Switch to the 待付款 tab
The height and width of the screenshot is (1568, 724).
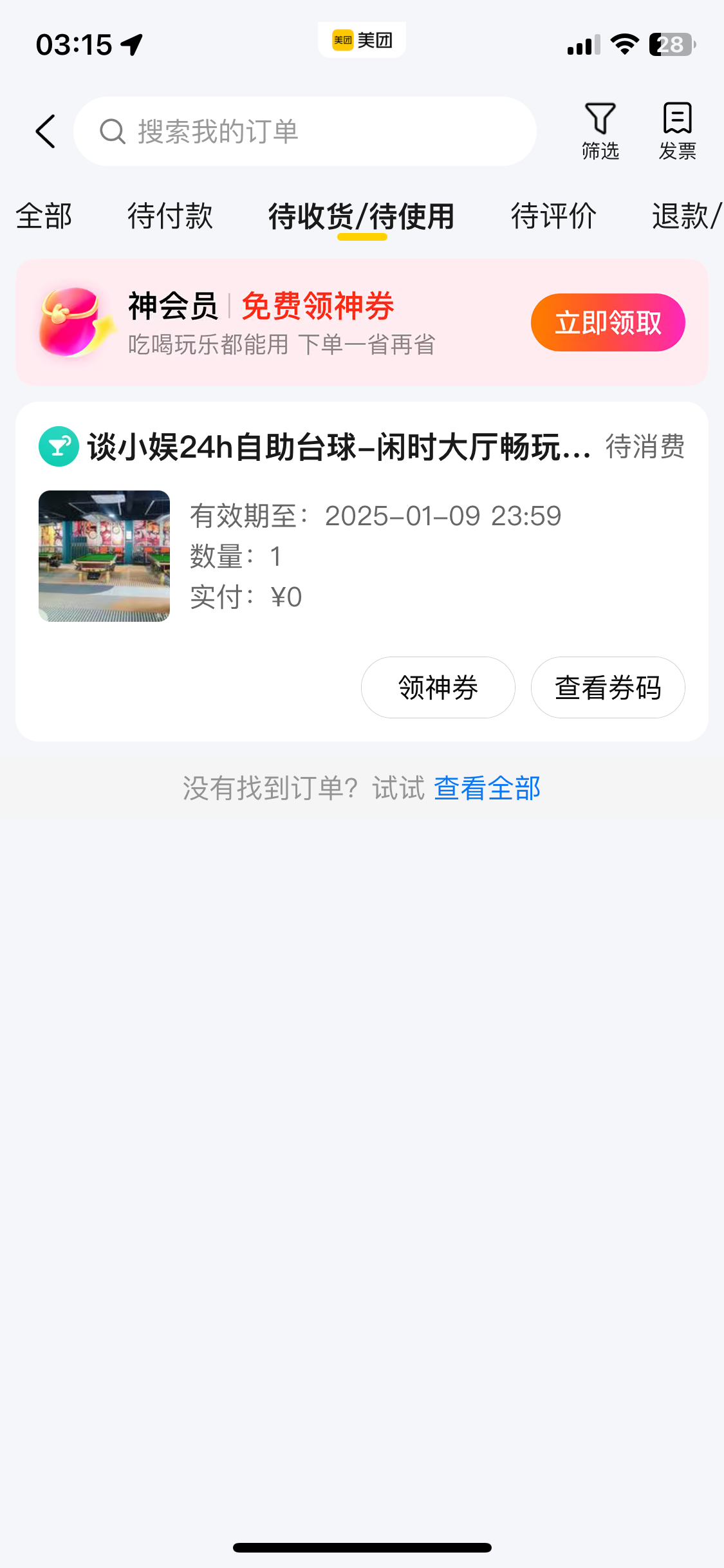click(x=170, y=216)
